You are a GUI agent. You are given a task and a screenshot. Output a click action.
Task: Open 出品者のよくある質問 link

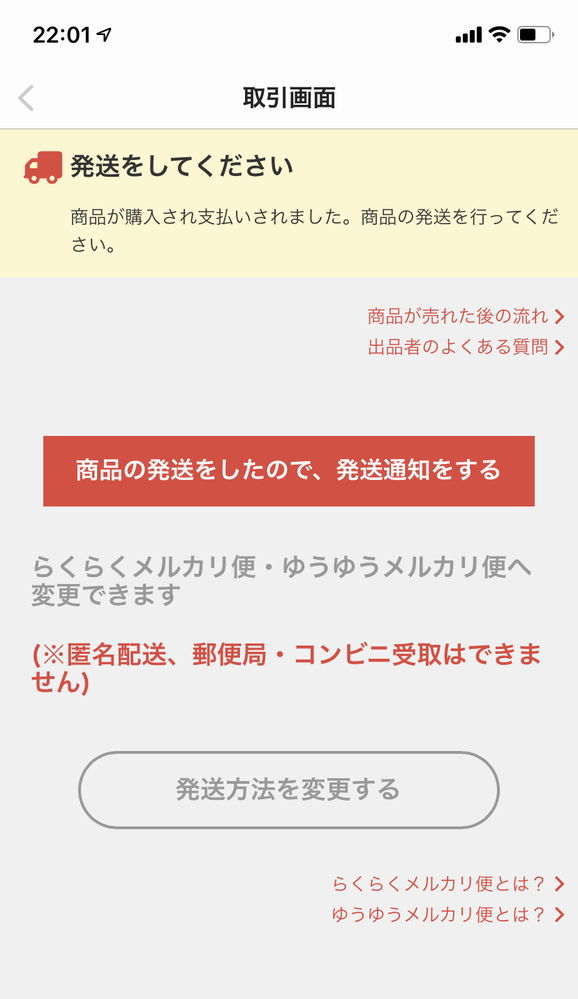(466, 347)
